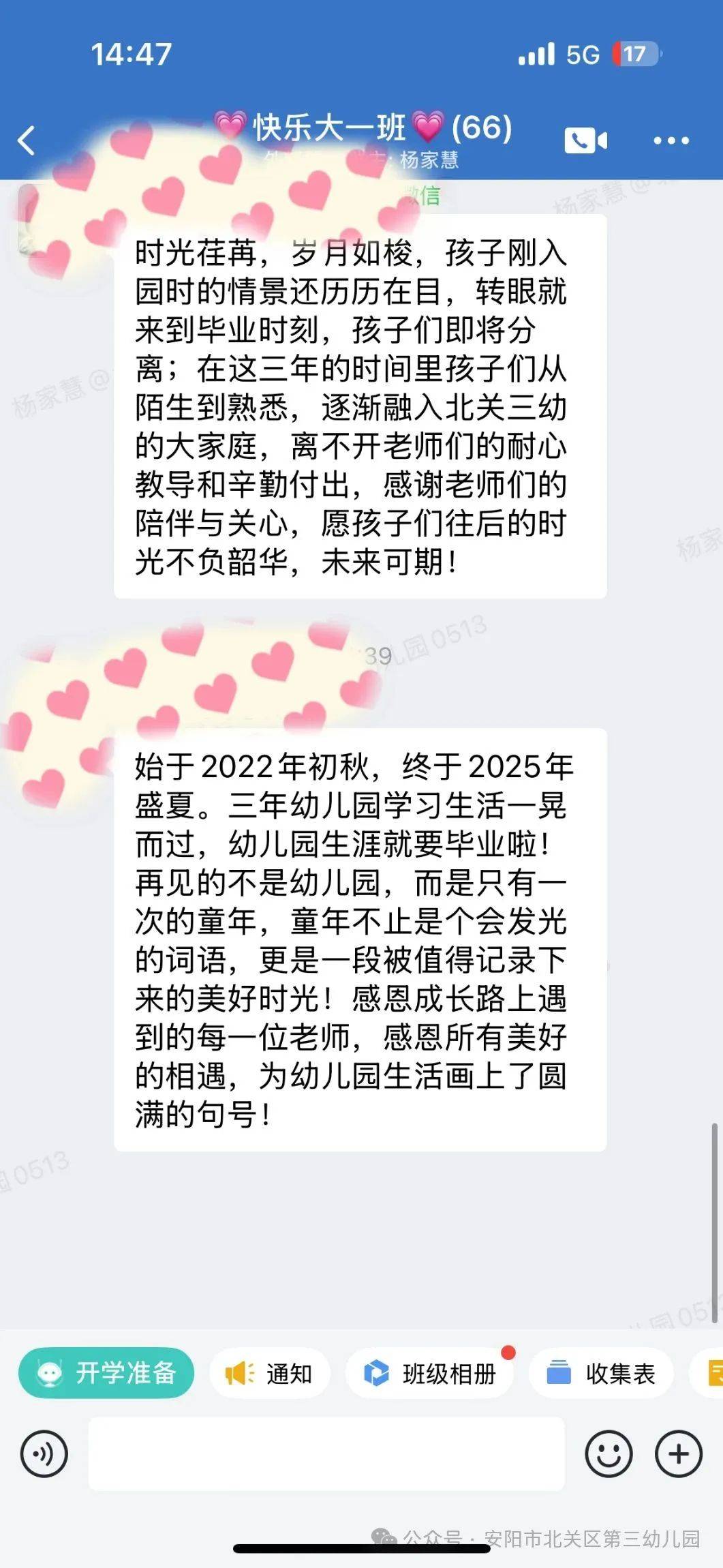Image resolution: width=723 pixels, height=1568 pixels.
Task: View the 班级相册 class album
Action: [430, 1373]
